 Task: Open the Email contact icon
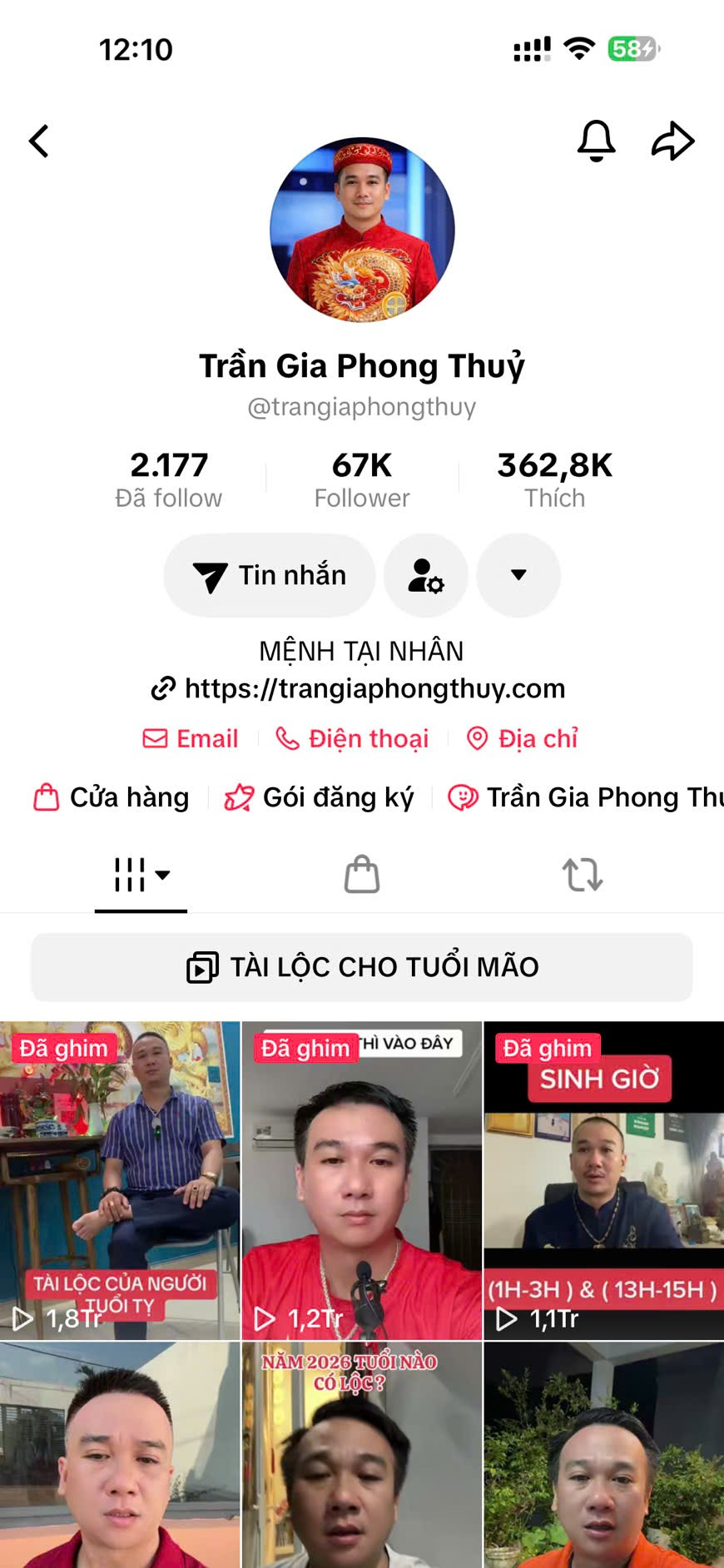[x=156, y=738]
